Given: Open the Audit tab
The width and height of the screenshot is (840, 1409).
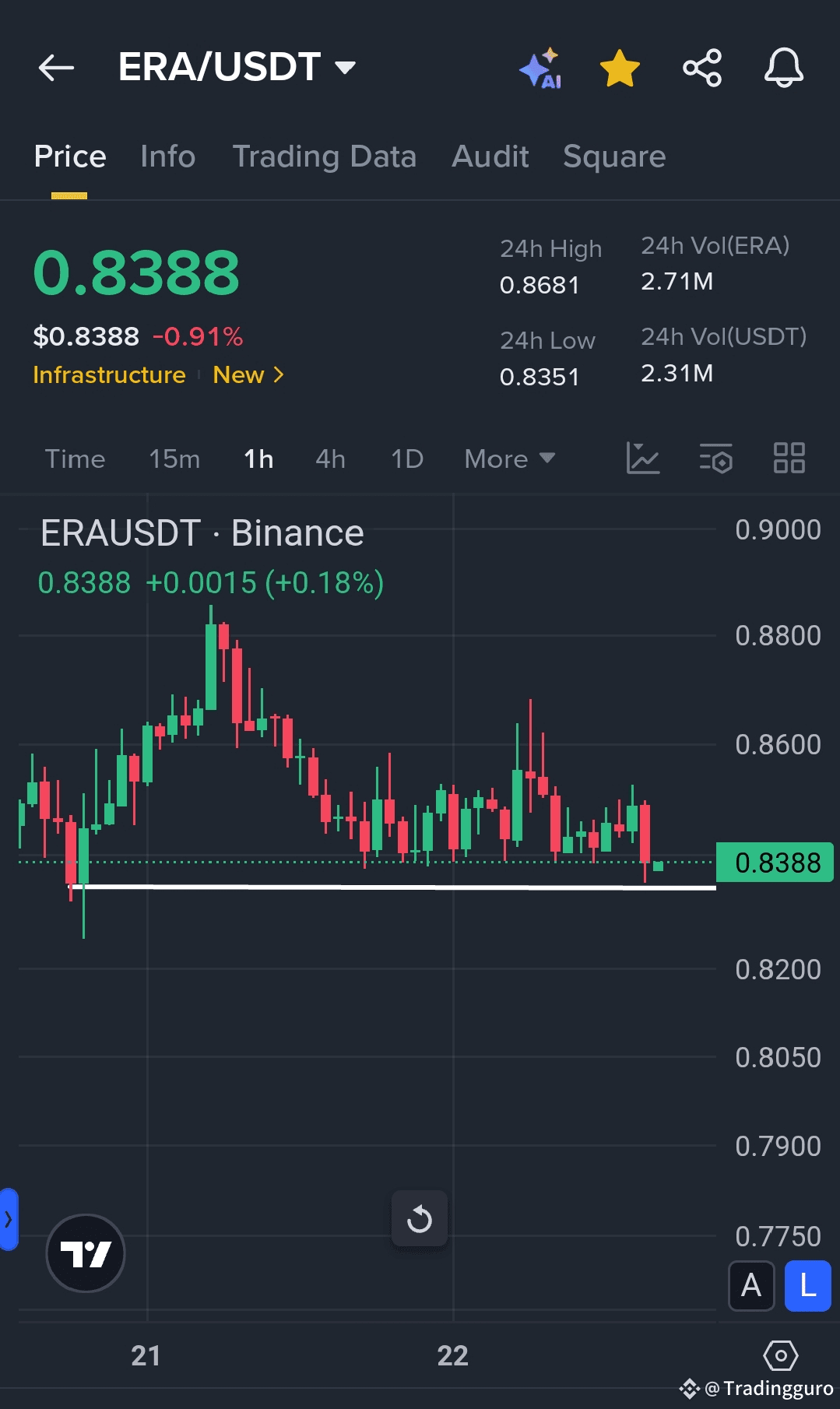Looking at the screenshot, I should [490, 156].
